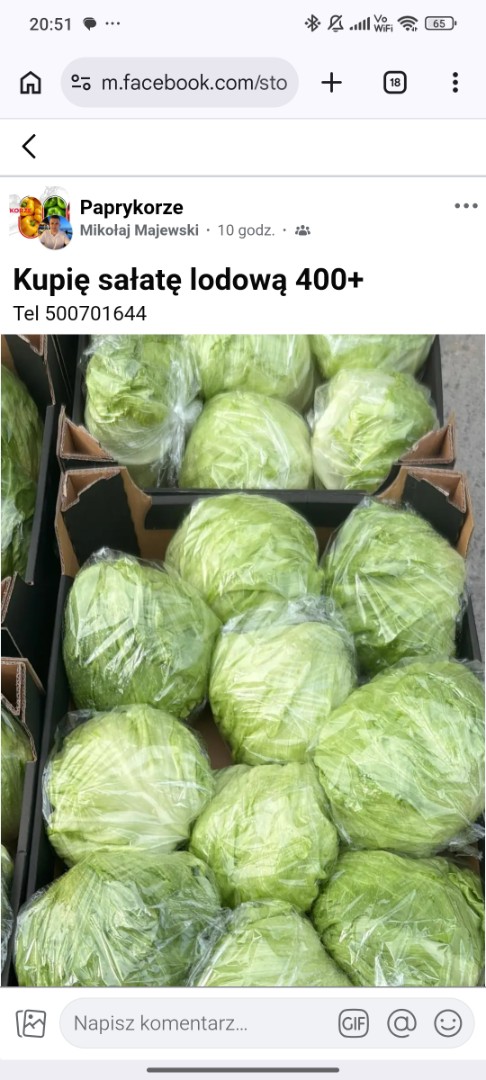Mention someone with the @ icon
This screenshot has width=486, height=1080.
401,1024
